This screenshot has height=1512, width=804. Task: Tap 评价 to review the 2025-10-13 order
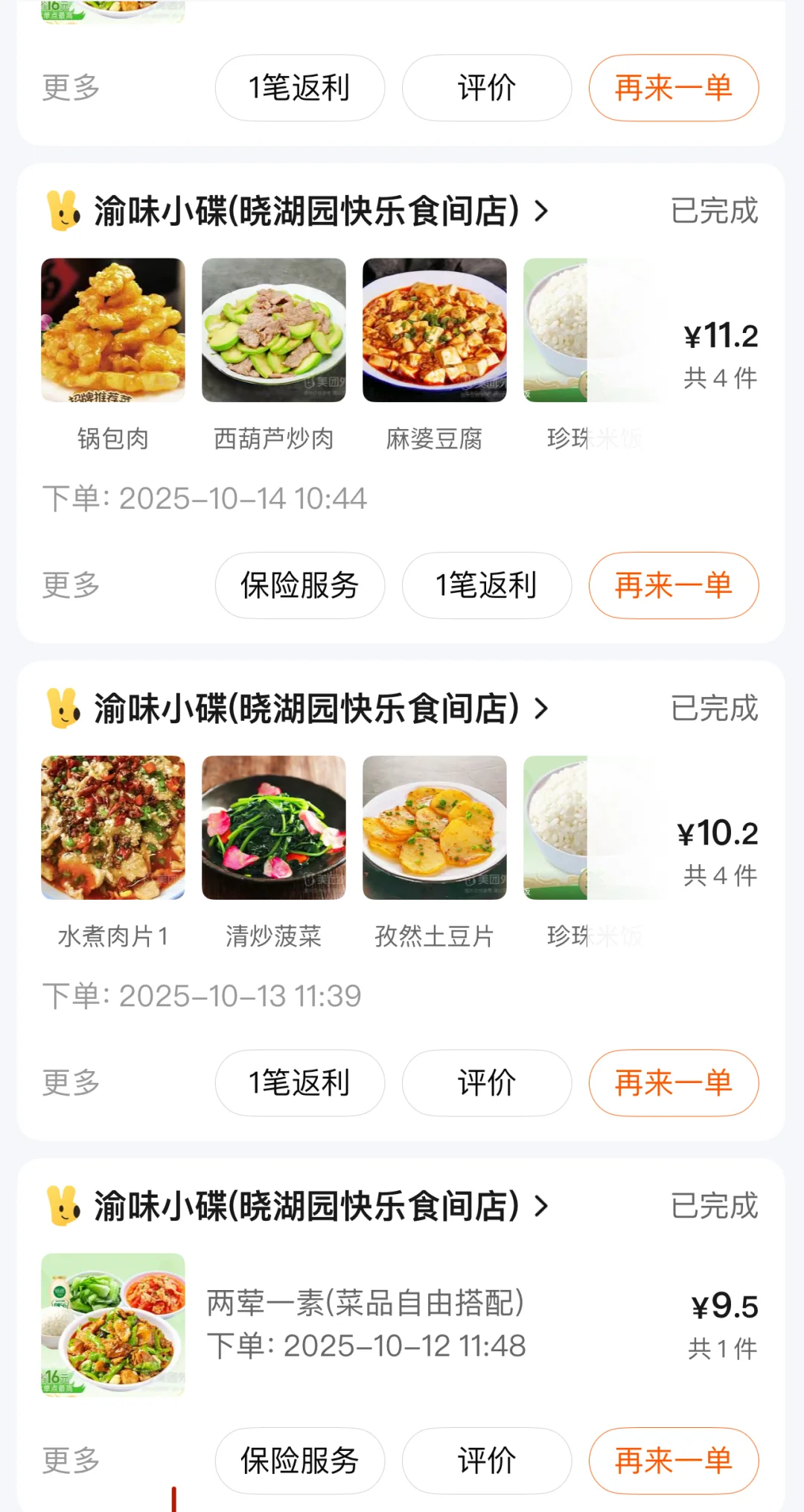click(486, 1083)
